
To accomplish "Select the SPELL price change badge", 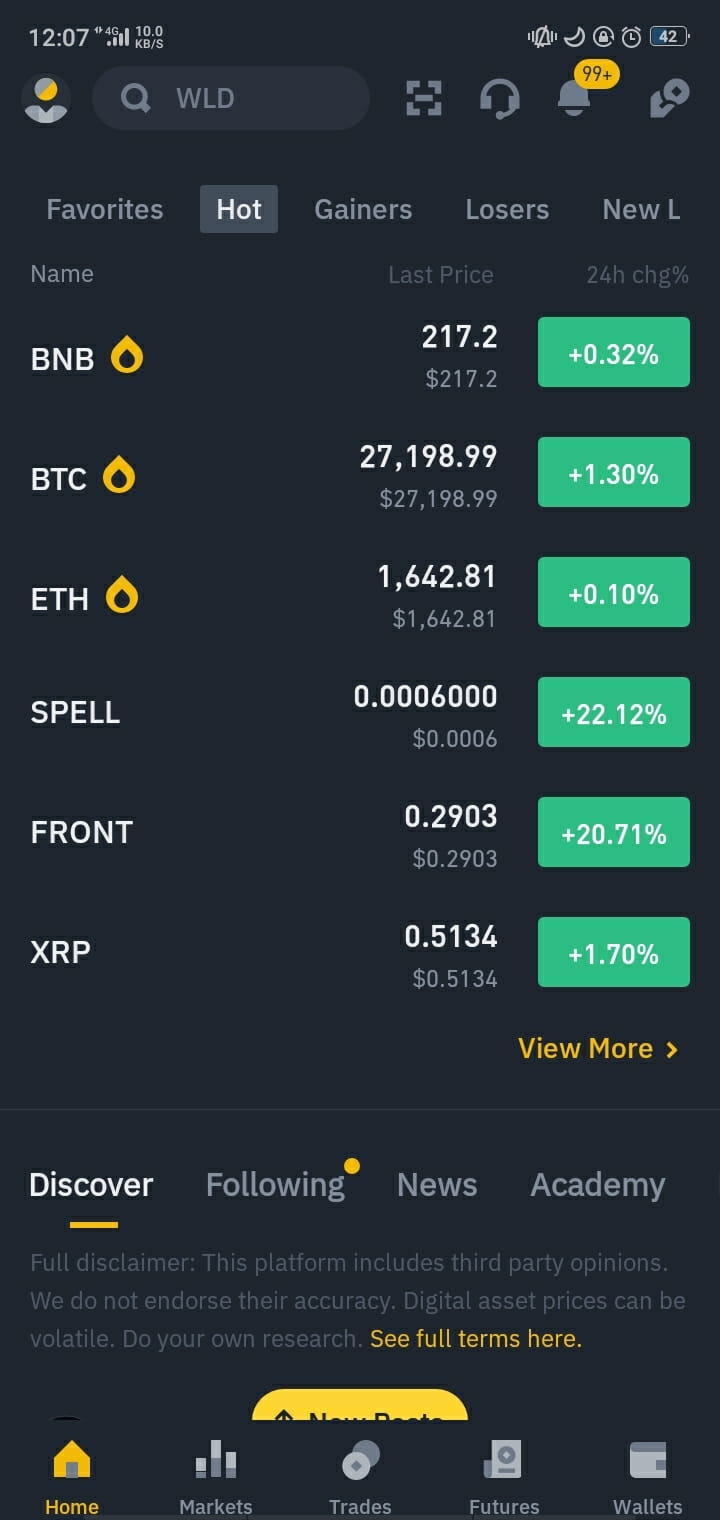I will coord(613,712).
